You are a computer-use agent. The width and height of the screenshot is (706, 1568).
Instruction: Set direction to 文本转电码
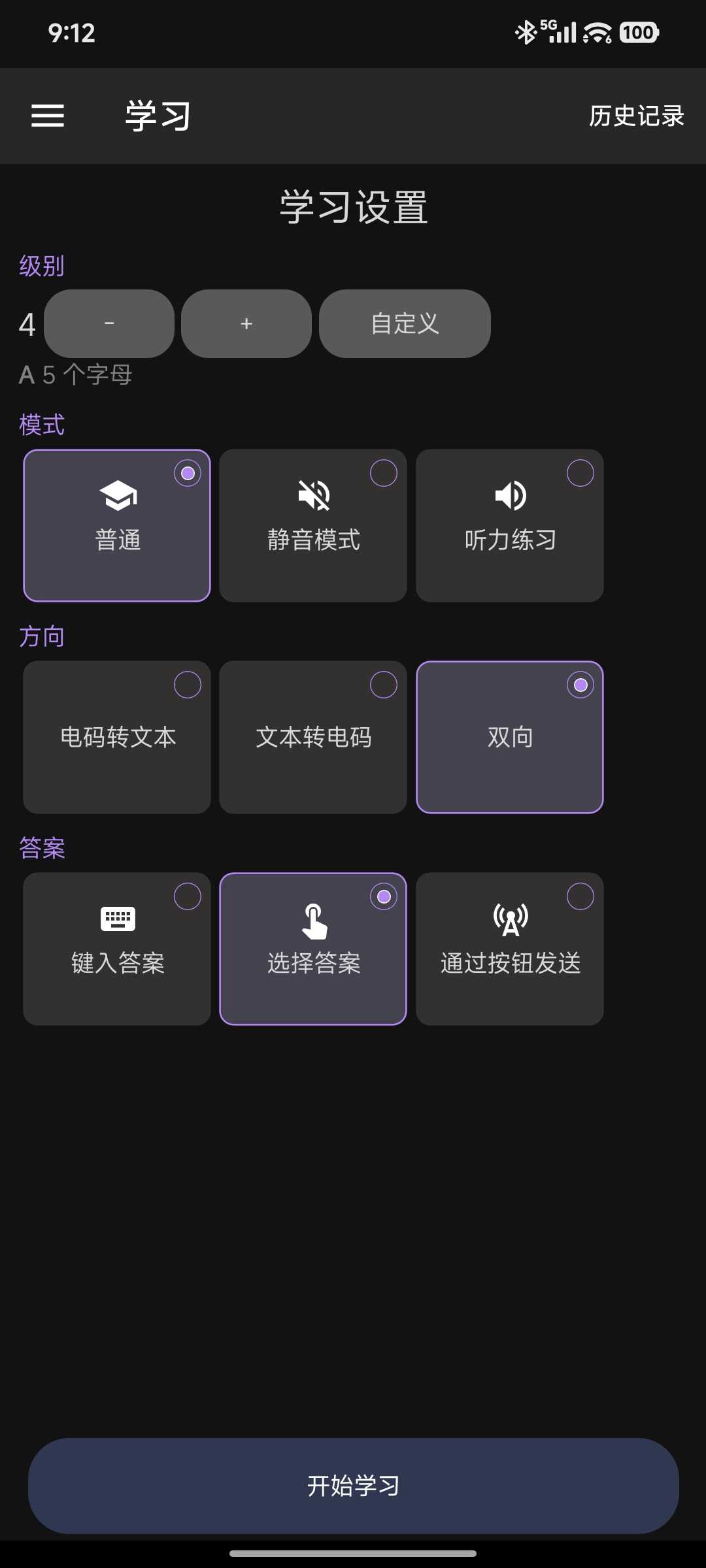[313, 737]
